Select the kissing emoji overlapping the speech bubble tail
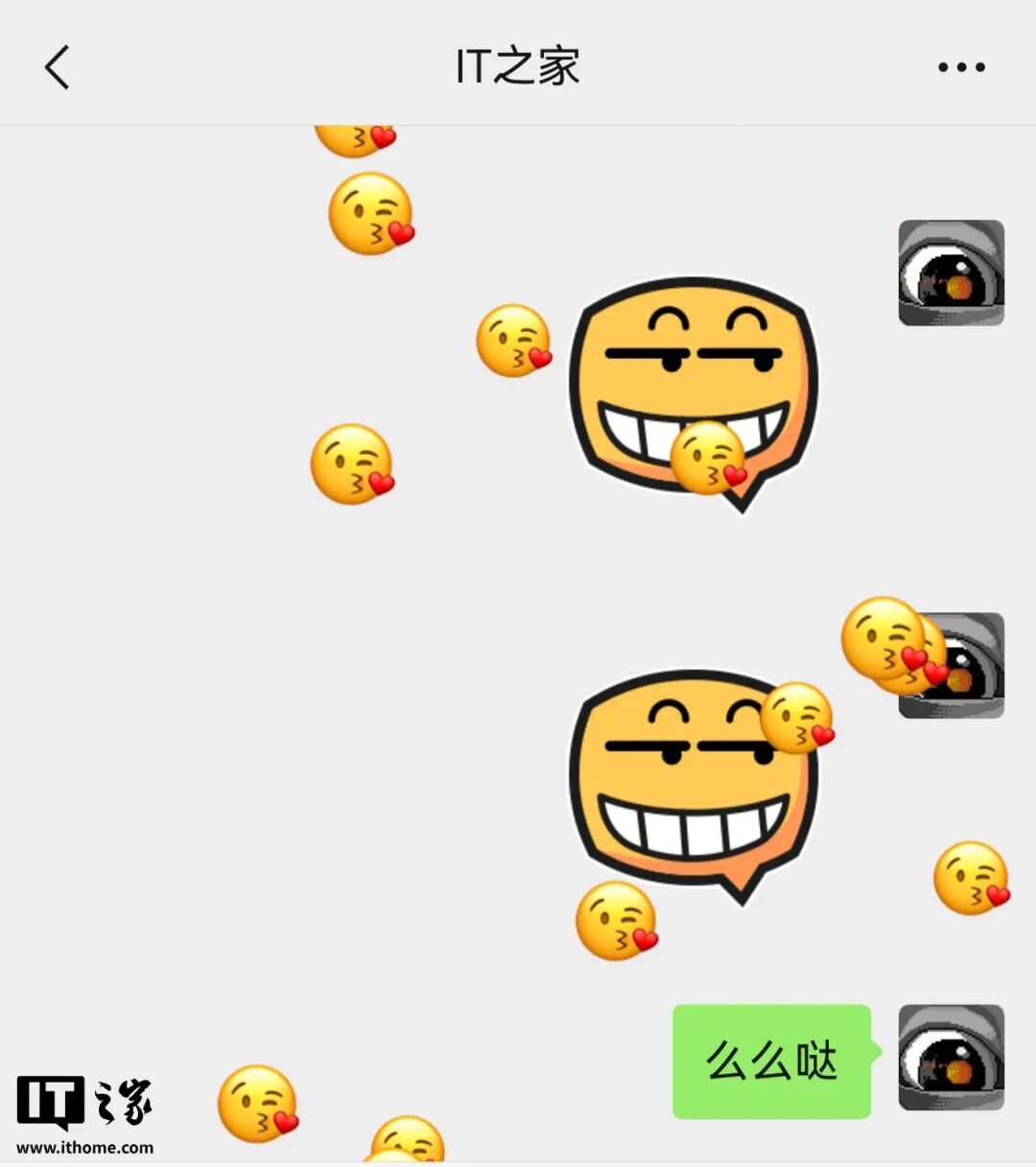 point(708,461)
